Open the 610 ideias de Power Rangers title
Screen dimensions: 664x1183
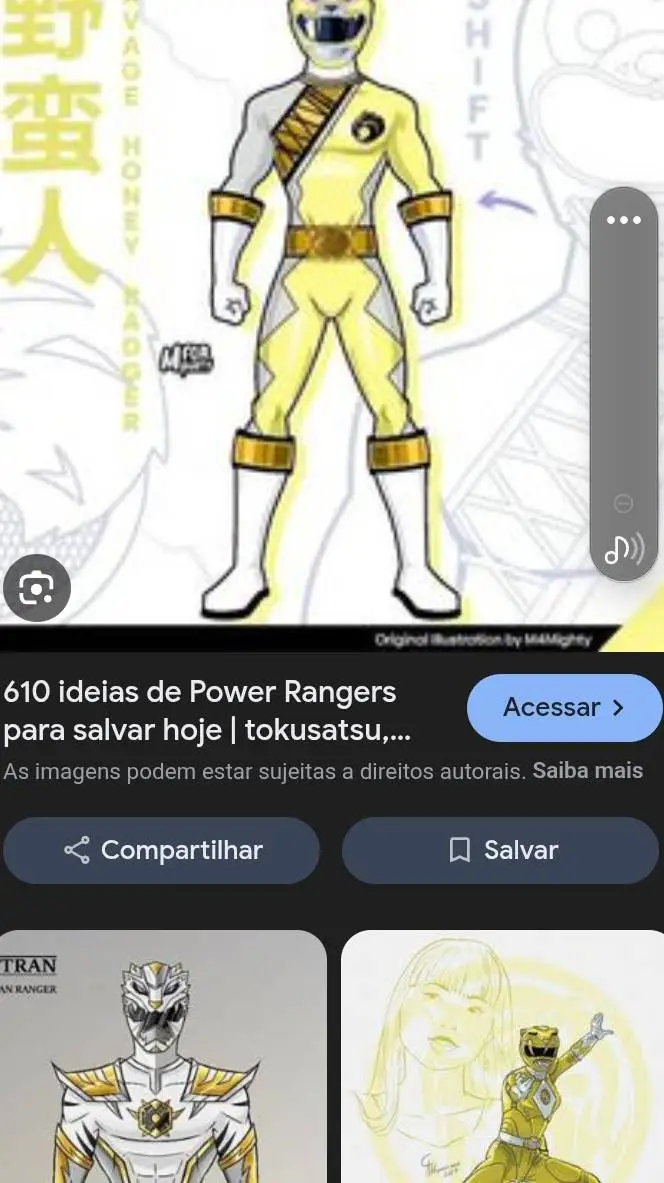[200, 711]
